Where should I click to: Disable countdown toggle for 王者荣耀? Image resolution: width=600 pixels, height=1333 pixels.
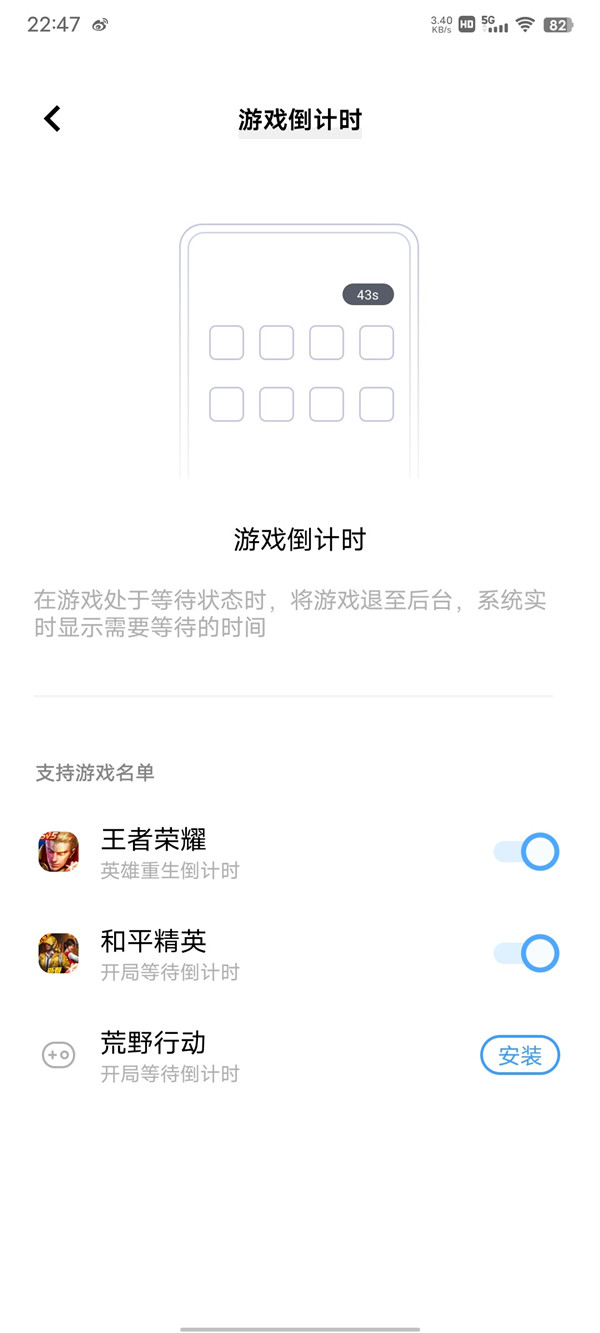(x=527, y=852)
